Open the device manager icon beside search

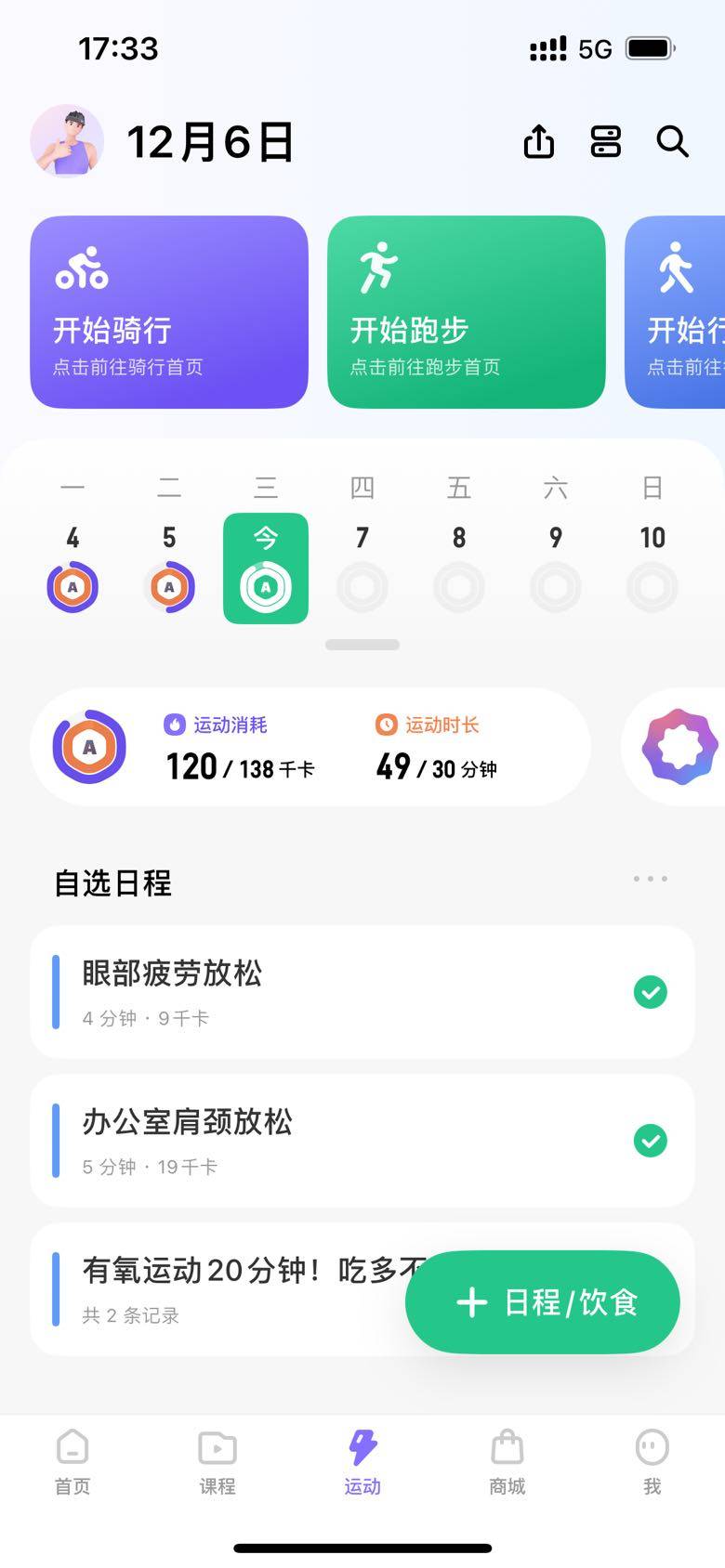coord(606,142)
